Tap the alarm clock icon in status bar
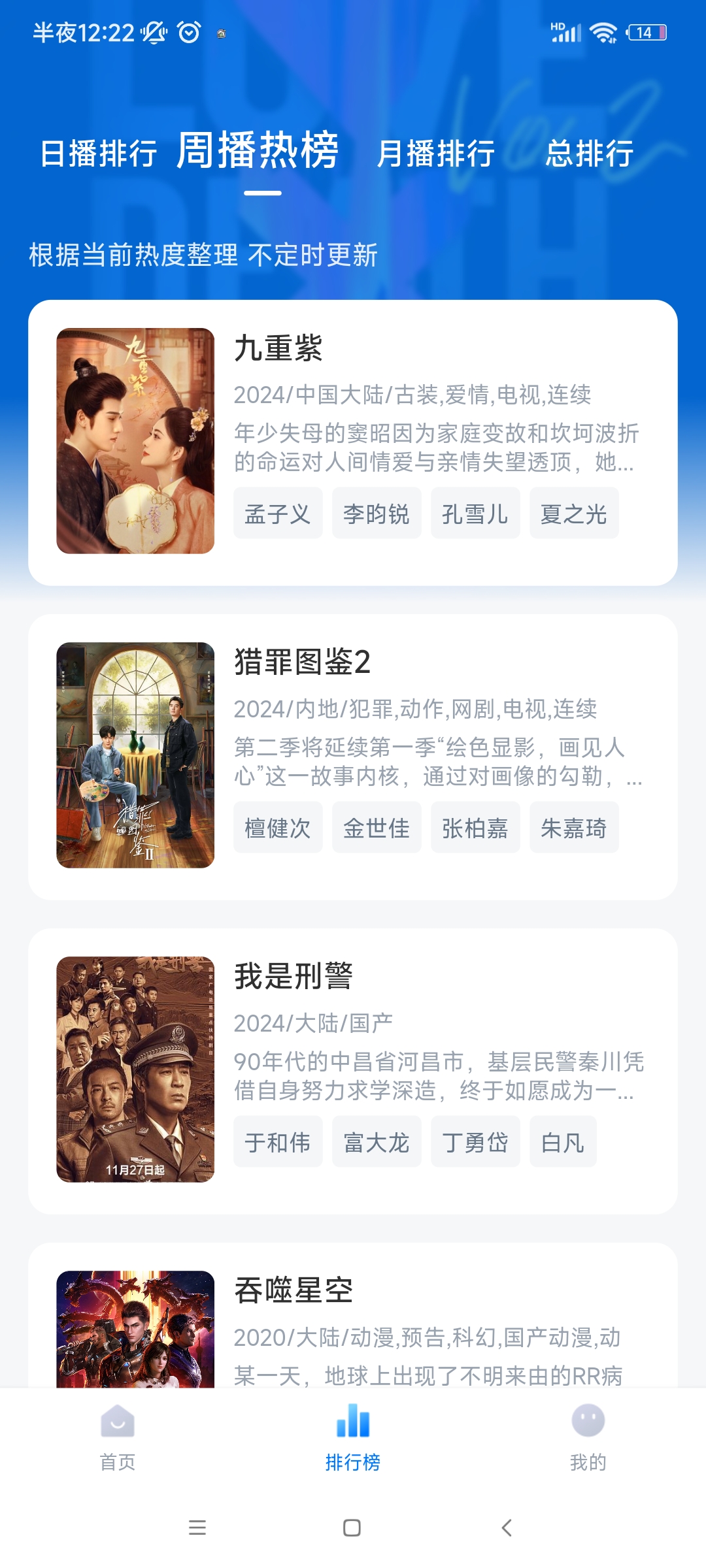706x1568 pixels. coord(188,33)
